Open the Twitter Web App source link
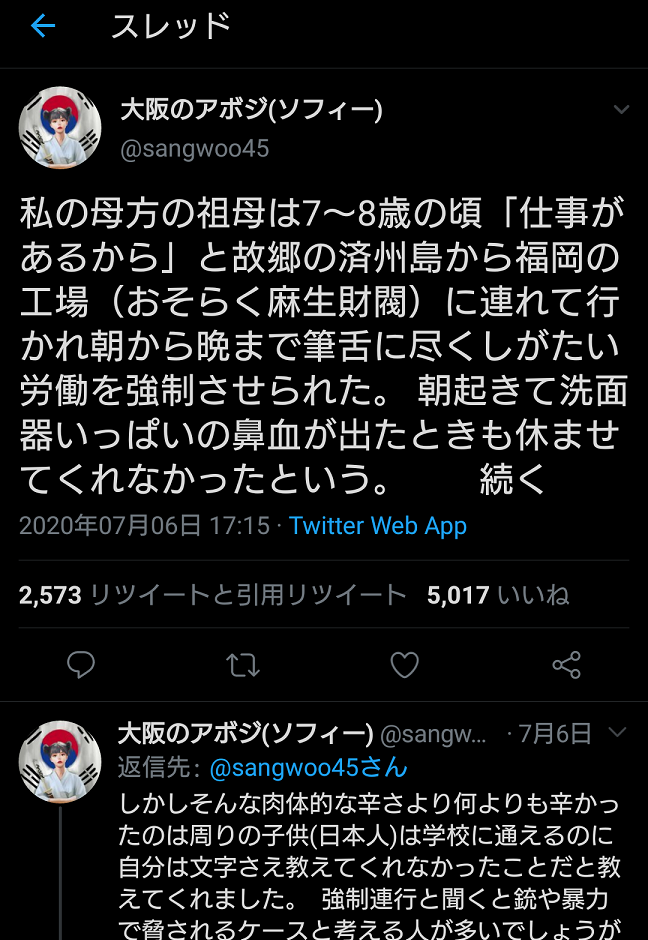The image size is (648, 940). coord(378,526)
